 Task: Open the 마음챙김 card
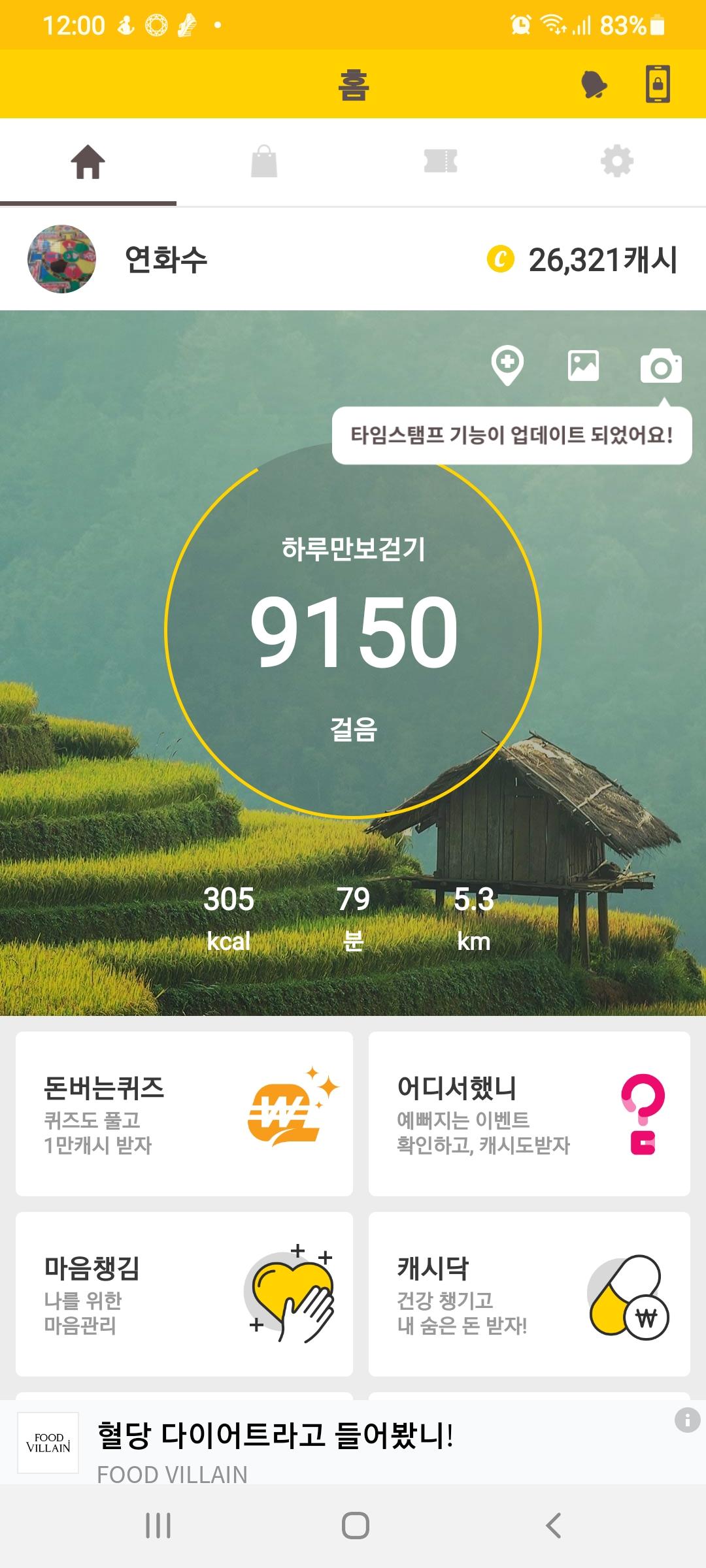(x=184, y=1294)
